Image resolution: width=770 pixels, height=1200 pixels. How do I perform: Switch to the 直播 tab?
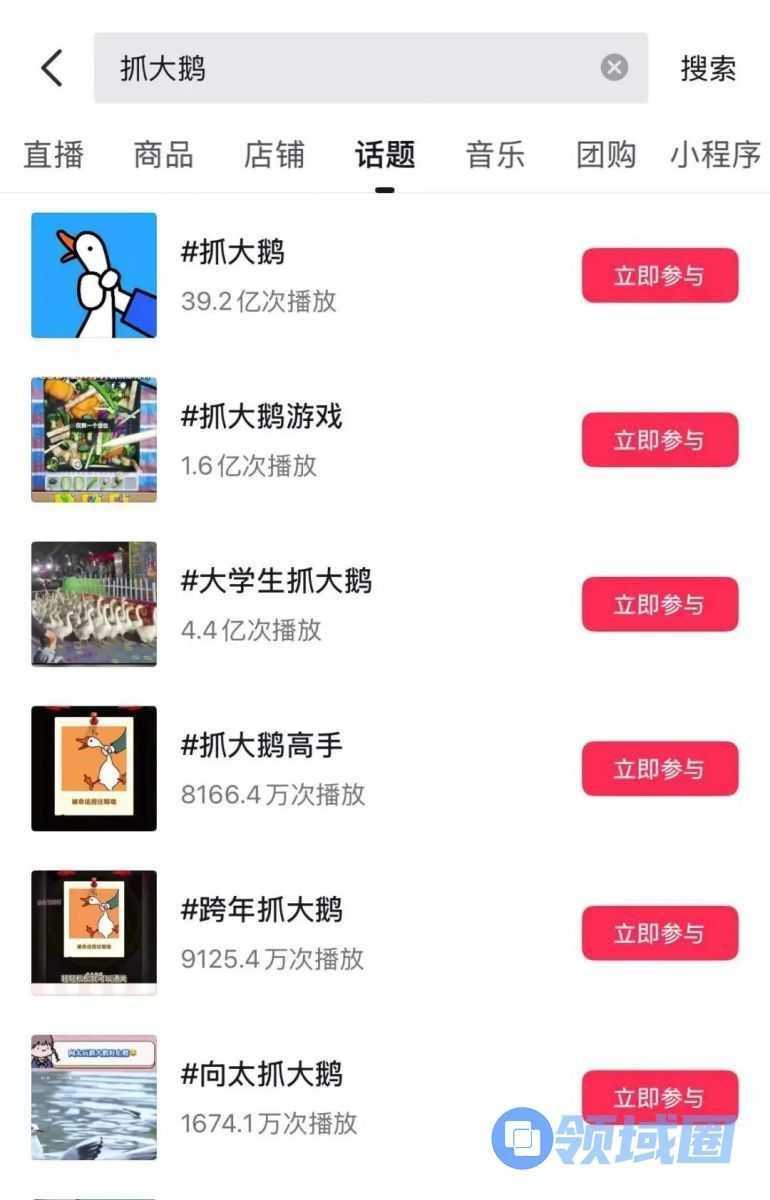[54, 155]
